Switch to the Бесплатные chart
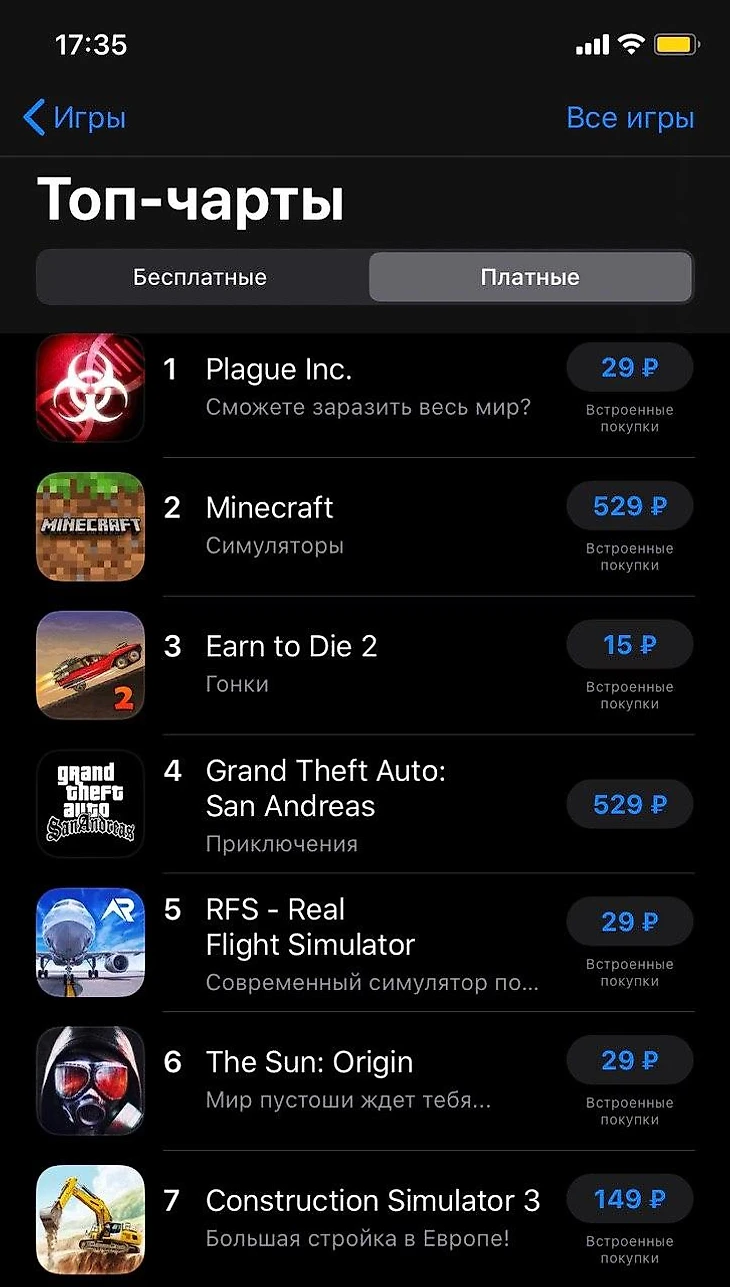Image resolution: width=730 pixels, height=1287 pixels. 200,277
